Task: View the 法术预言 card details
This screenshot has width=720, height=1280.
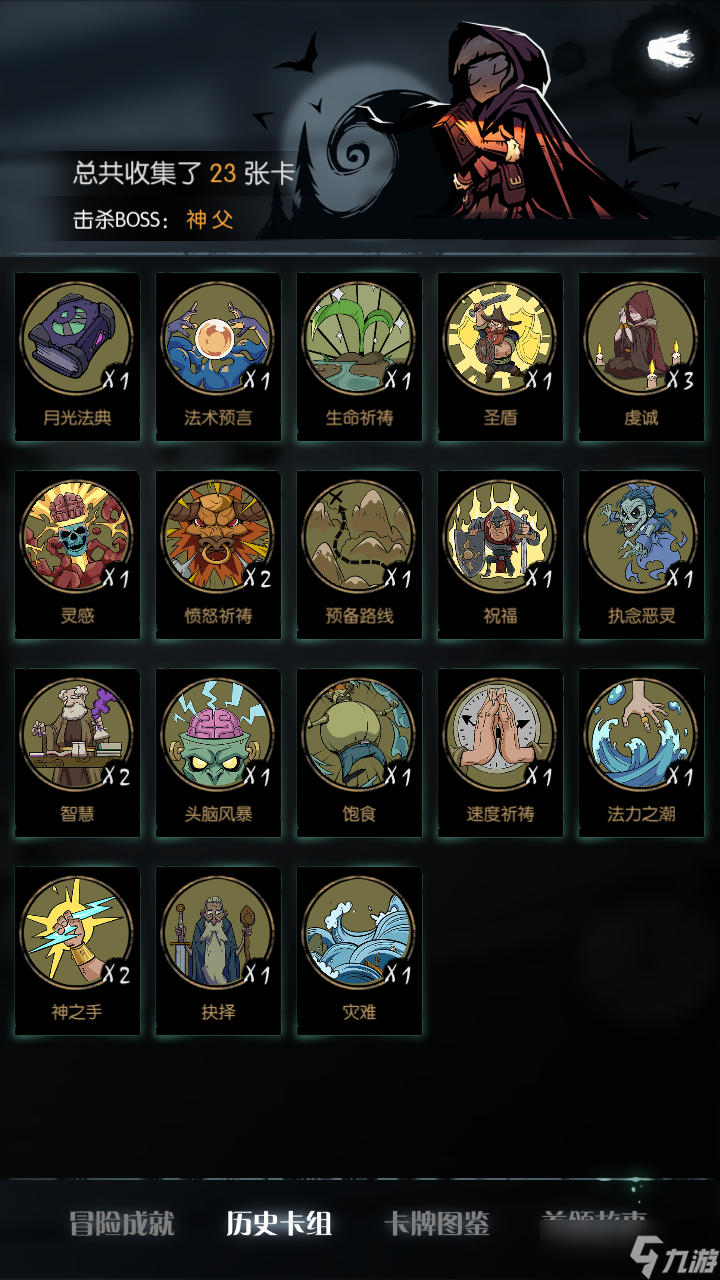Action: tap(218, 357)
